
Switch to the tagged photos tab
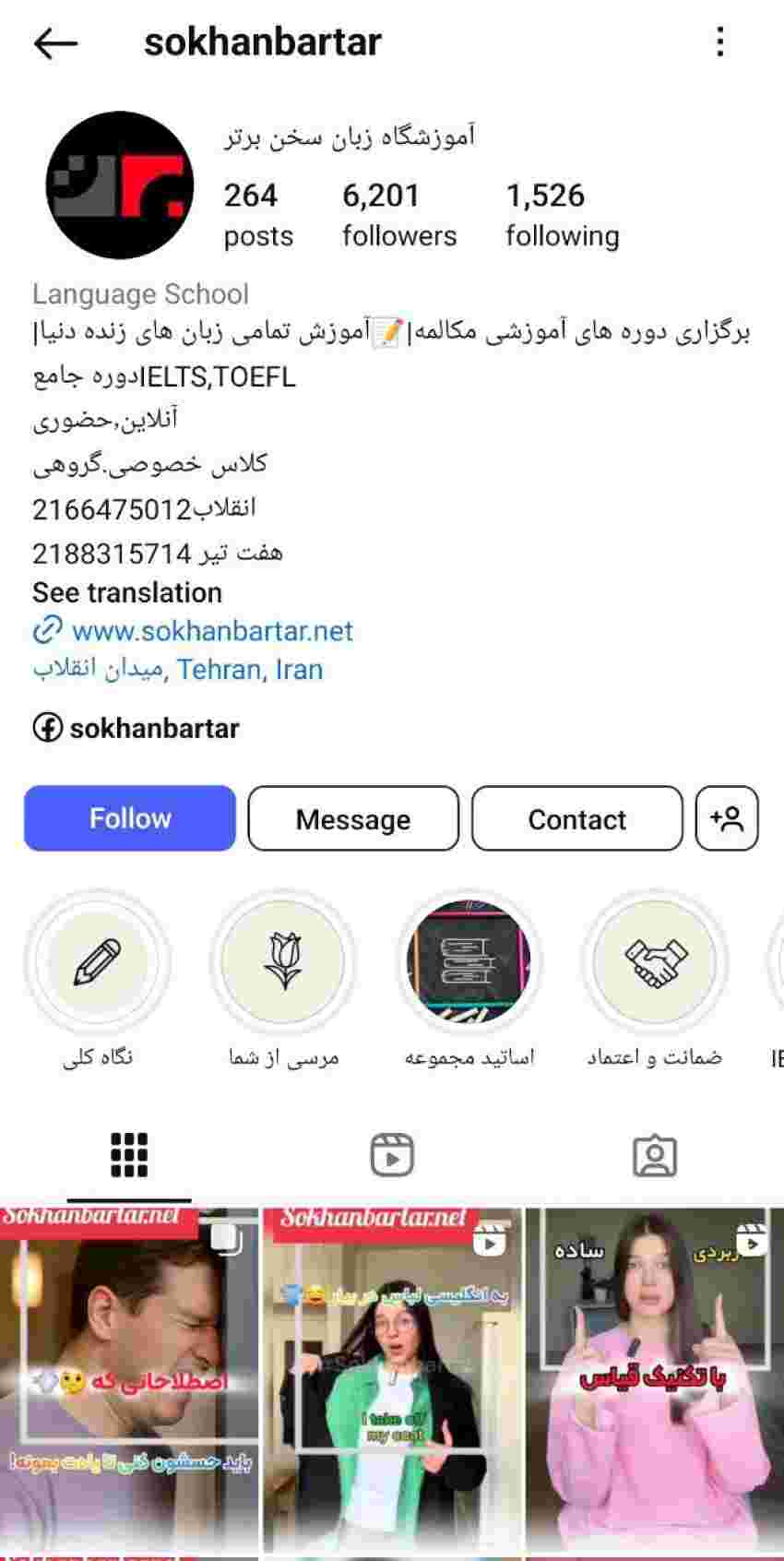tap(655, 1154)
